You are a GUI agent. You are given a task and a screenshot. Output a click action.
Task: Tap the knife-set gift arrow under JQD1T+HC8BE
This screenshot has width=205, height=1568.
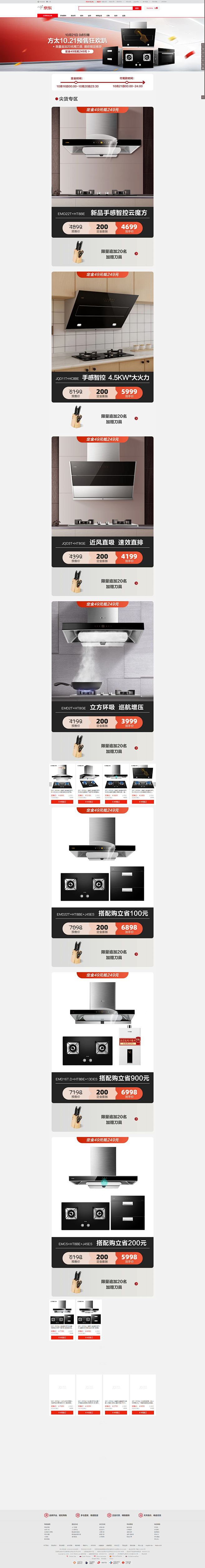(136, 419)
